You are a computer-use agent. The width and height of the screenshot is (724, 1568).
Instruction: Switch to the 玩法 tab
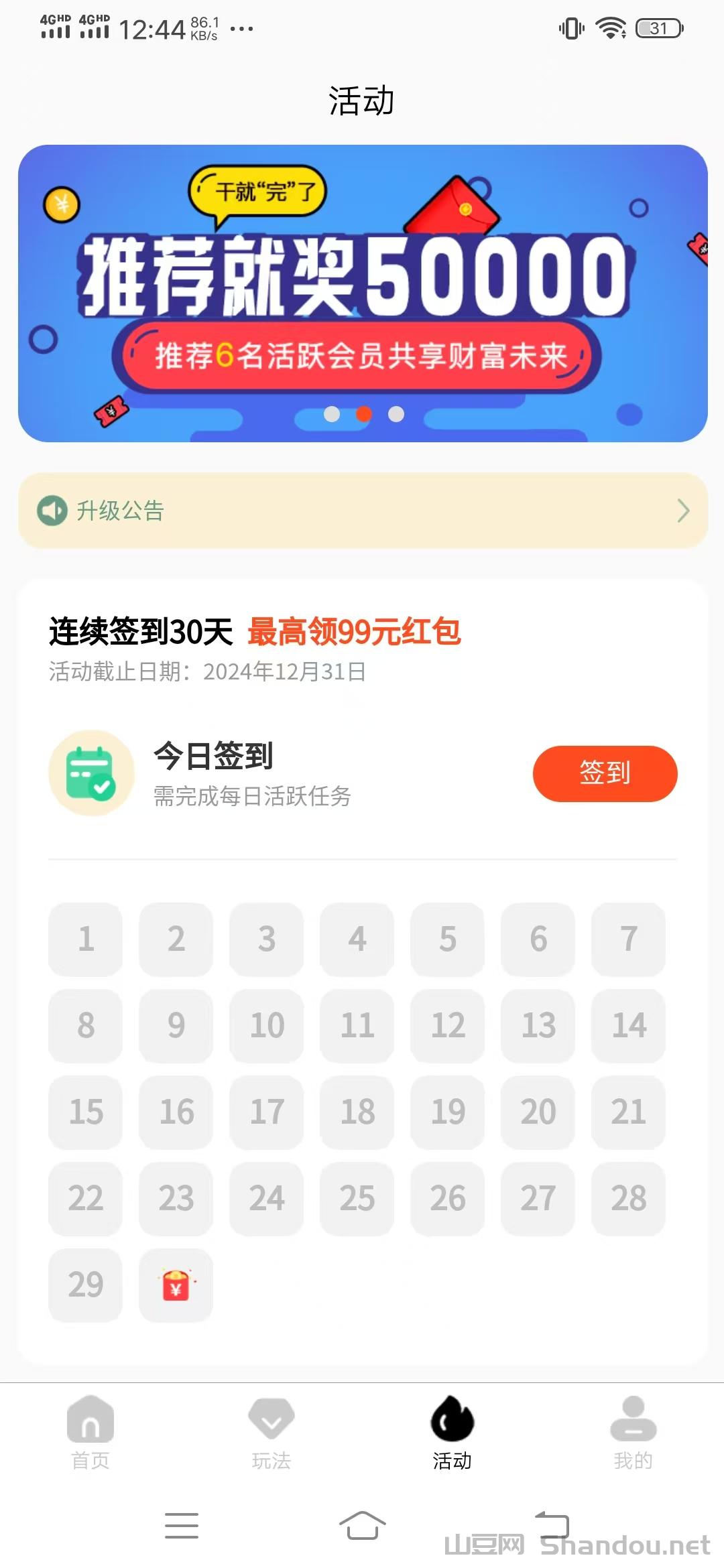(x=271, y=1431)
